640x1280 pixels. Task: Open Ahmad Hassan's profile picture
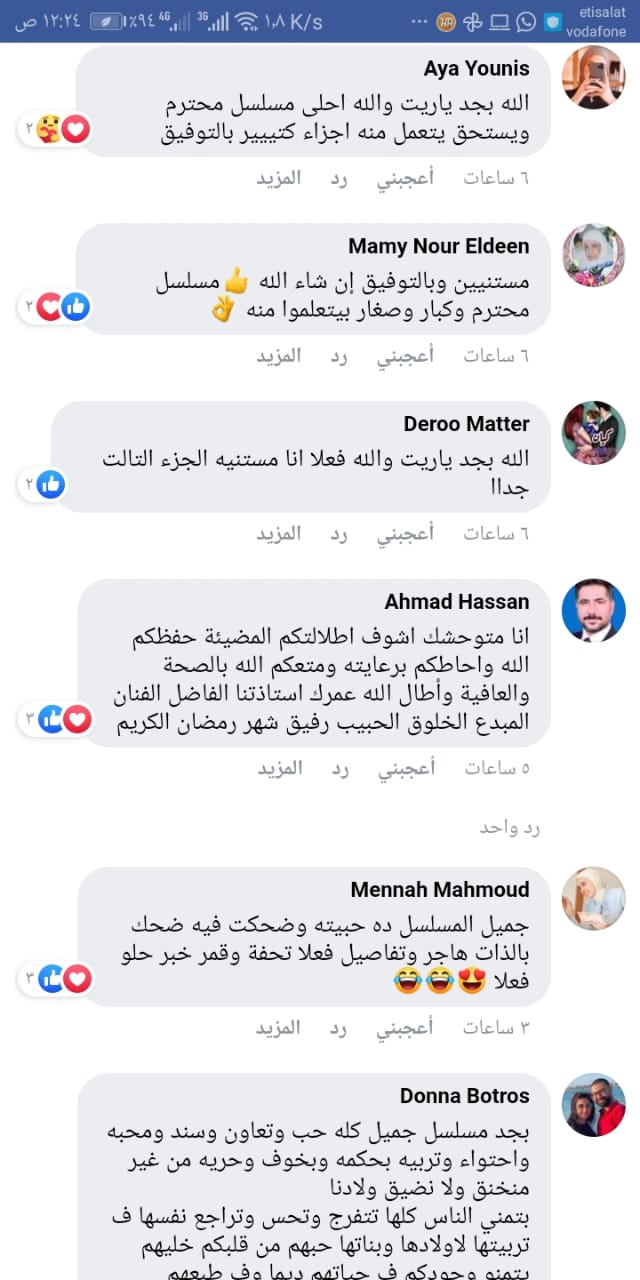tap(594, 610)
